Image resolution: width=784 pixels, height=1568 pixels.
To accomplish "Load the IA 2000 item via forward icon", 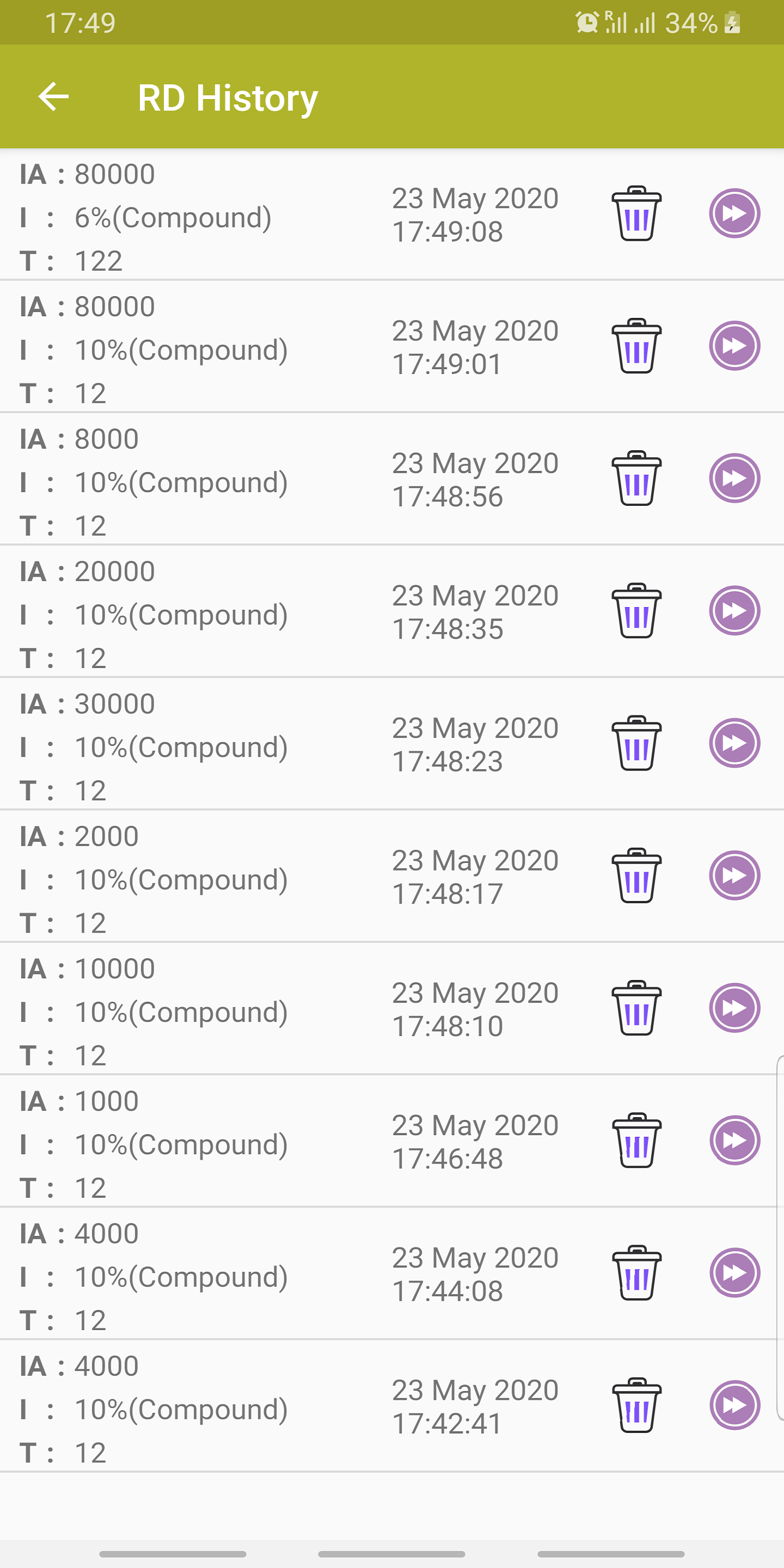I will coord(734,875).
